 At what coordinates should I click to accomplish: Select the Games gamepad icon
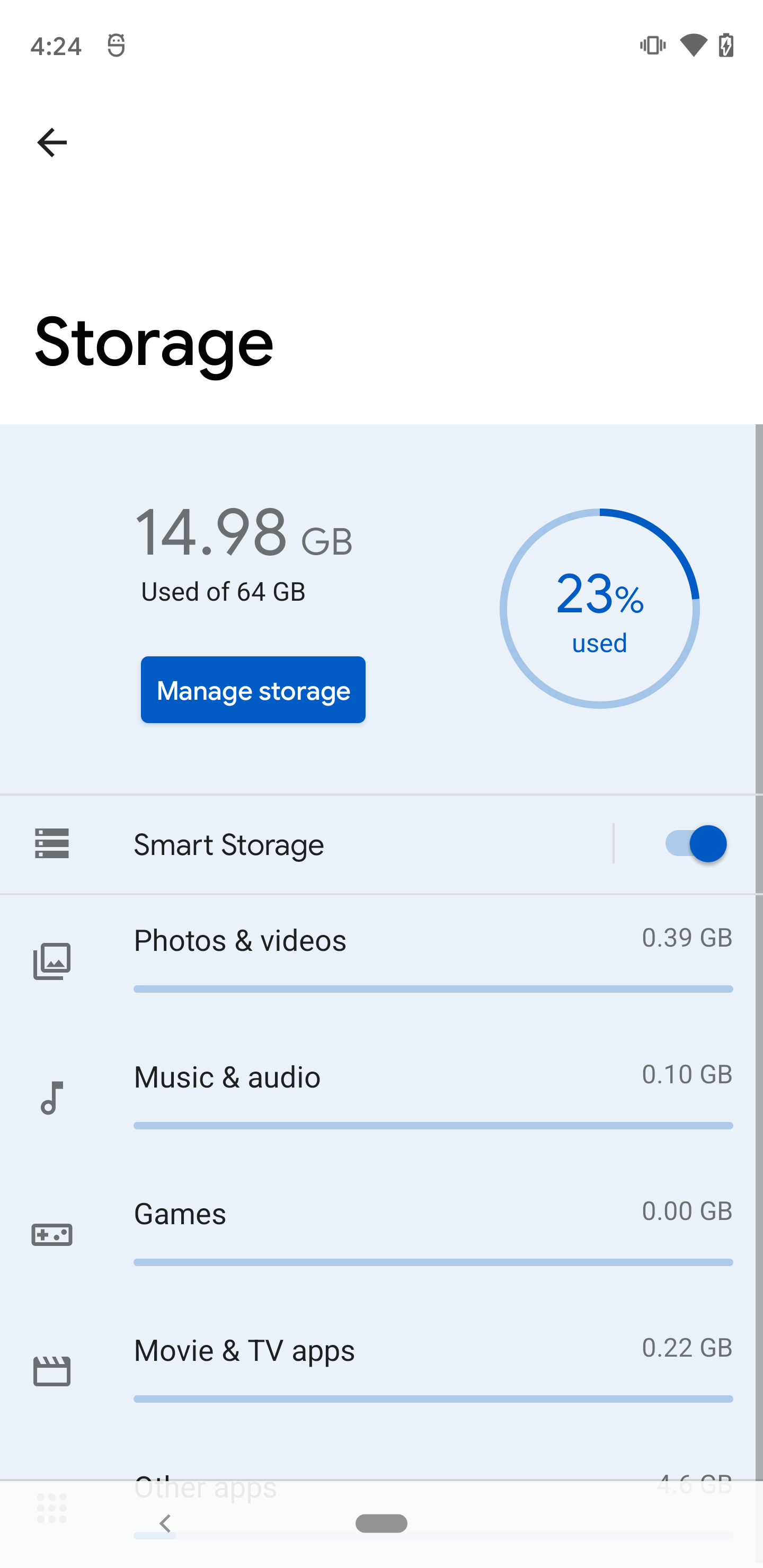coord(52,1234)
